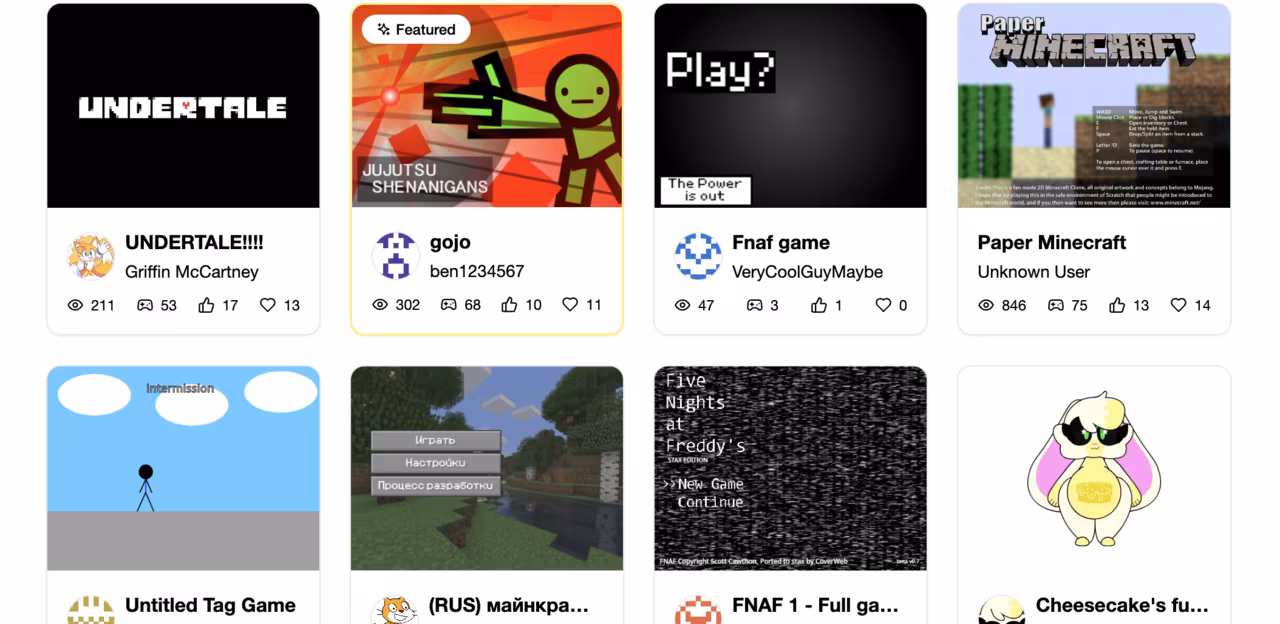Open the Untitled Tag Game card
This screenshot has height=624, width=1280.
pyautogui.click(x=183, y=468)
